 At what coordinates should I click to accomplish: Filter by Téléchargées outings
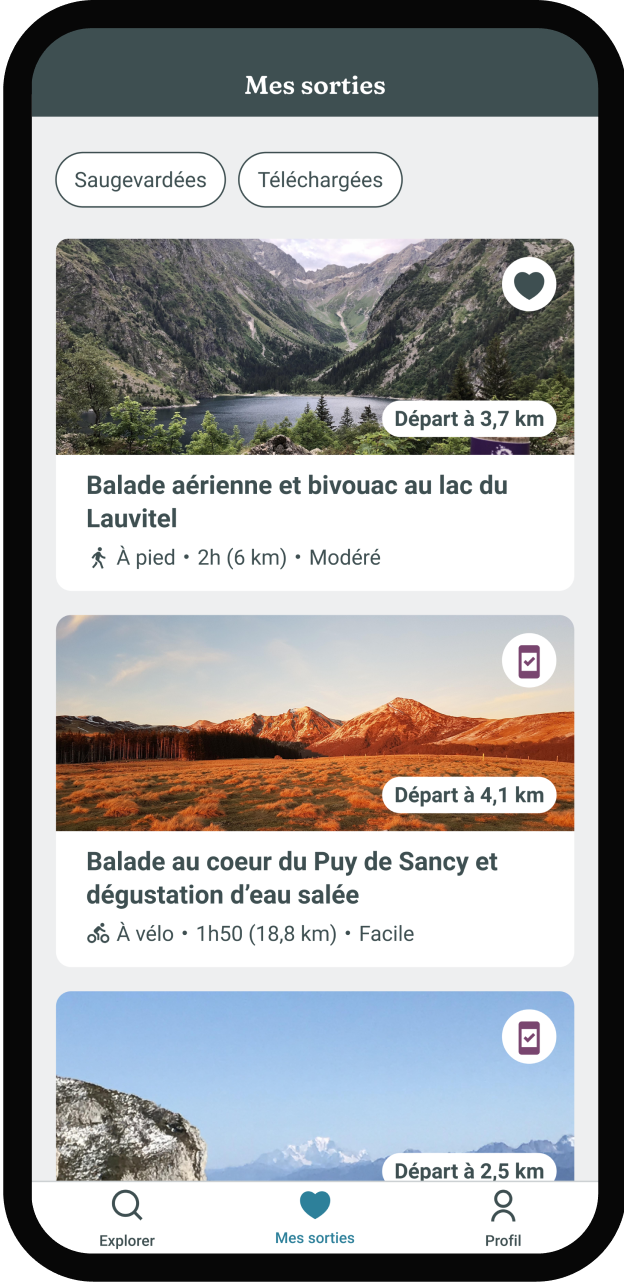[x=320, y=180]
